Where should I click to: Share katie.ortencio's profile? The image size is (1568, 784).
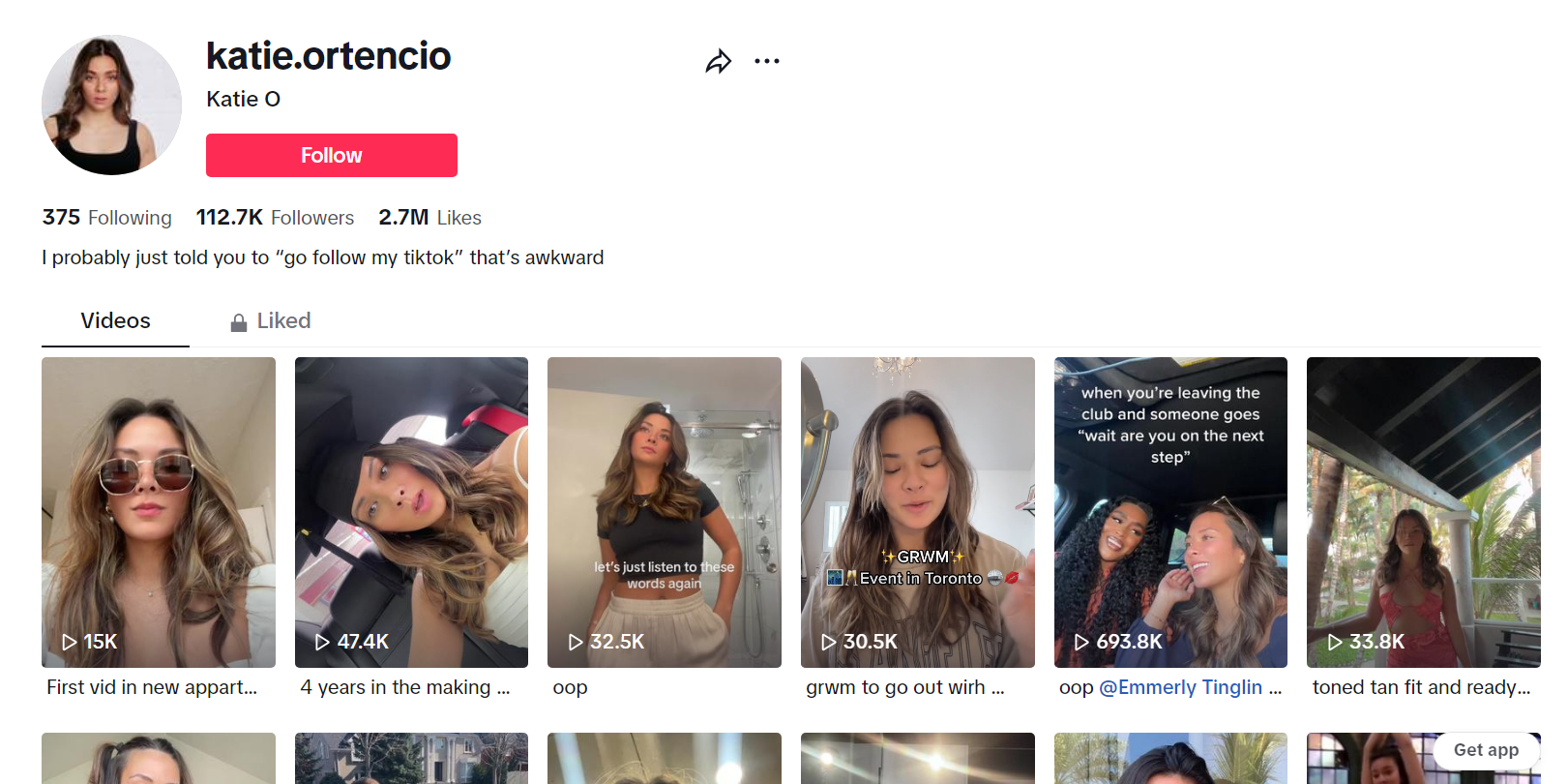718,62
